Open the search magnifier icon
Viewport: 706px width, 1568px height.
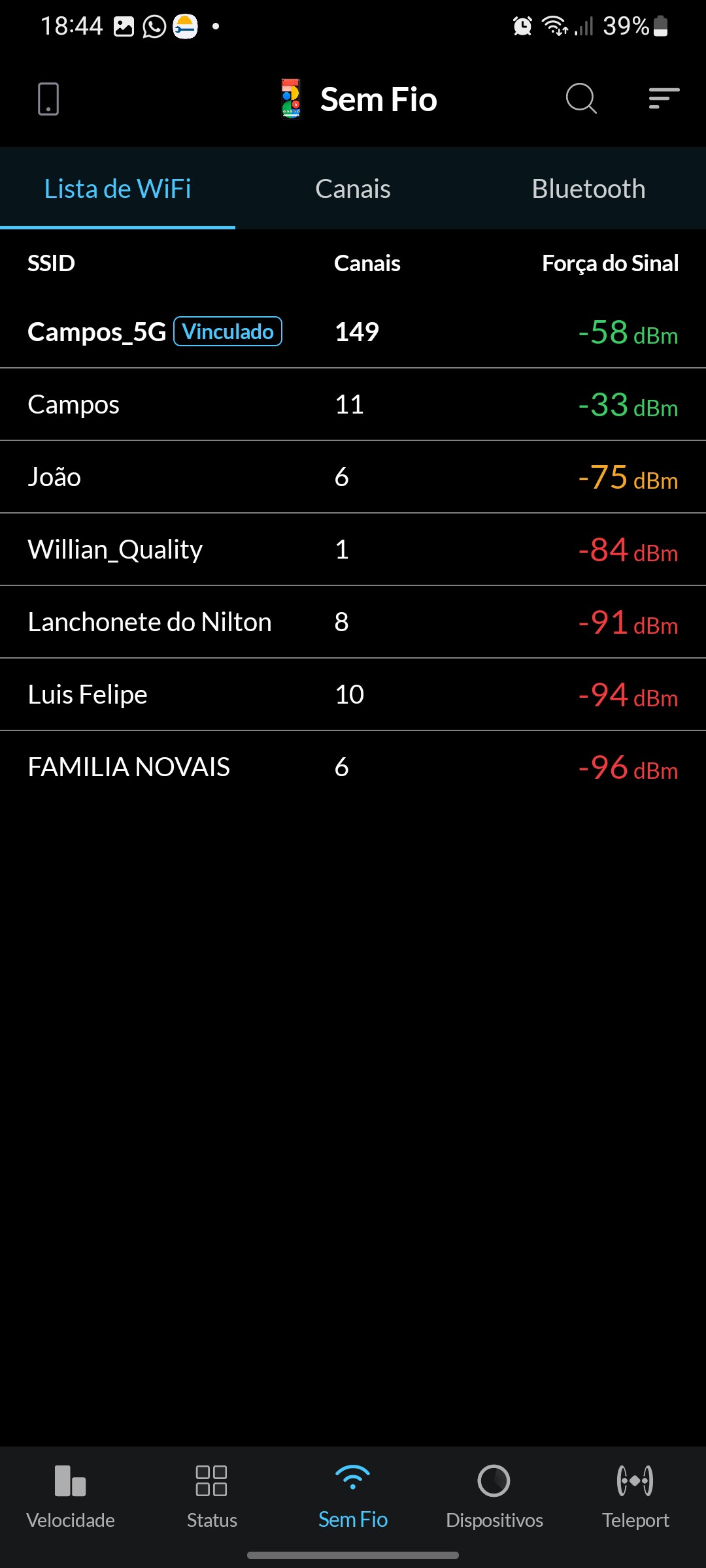(x=580, y=99)
